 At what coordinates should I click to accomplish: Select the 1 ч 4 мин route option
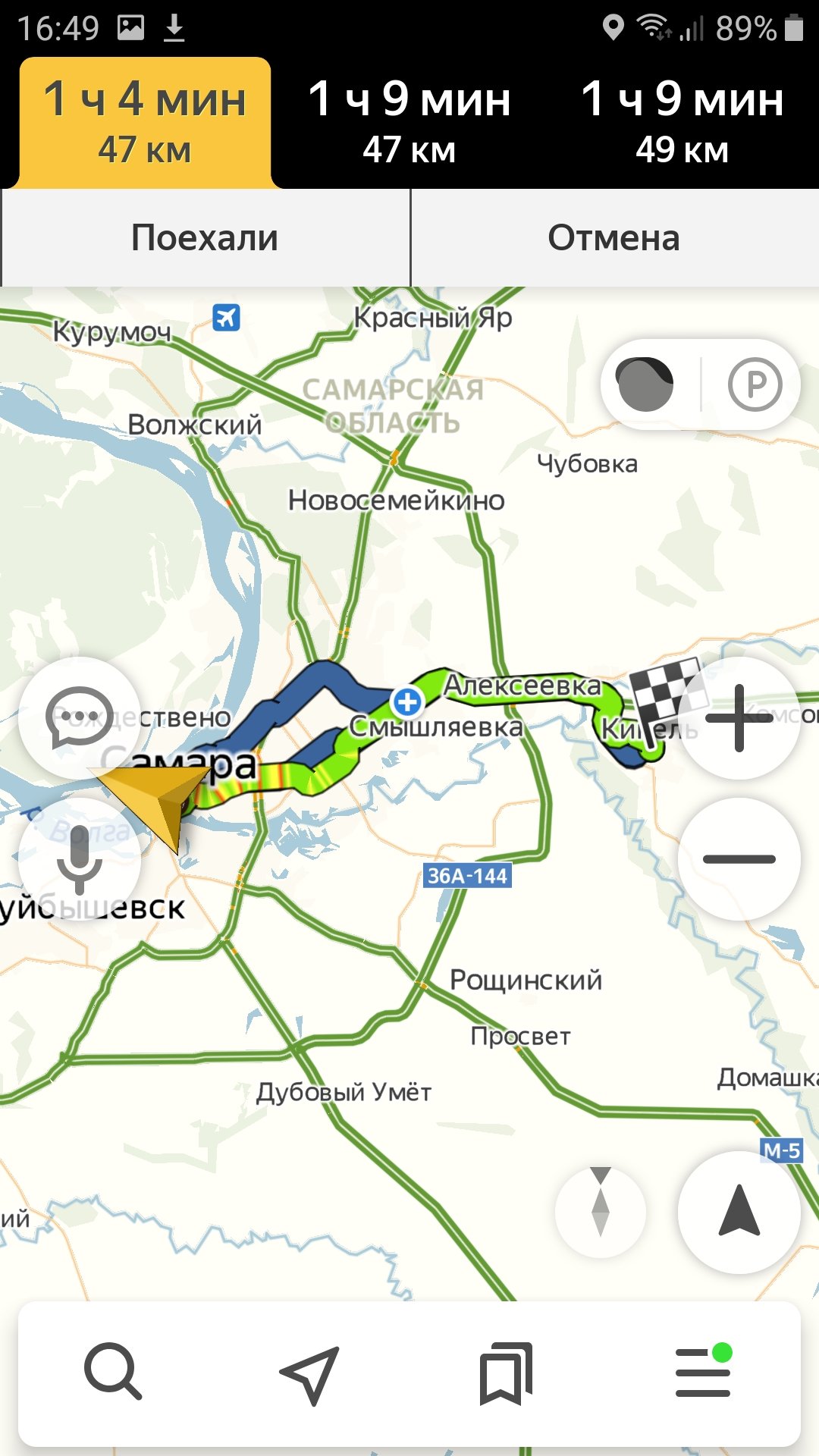point(145,123)
